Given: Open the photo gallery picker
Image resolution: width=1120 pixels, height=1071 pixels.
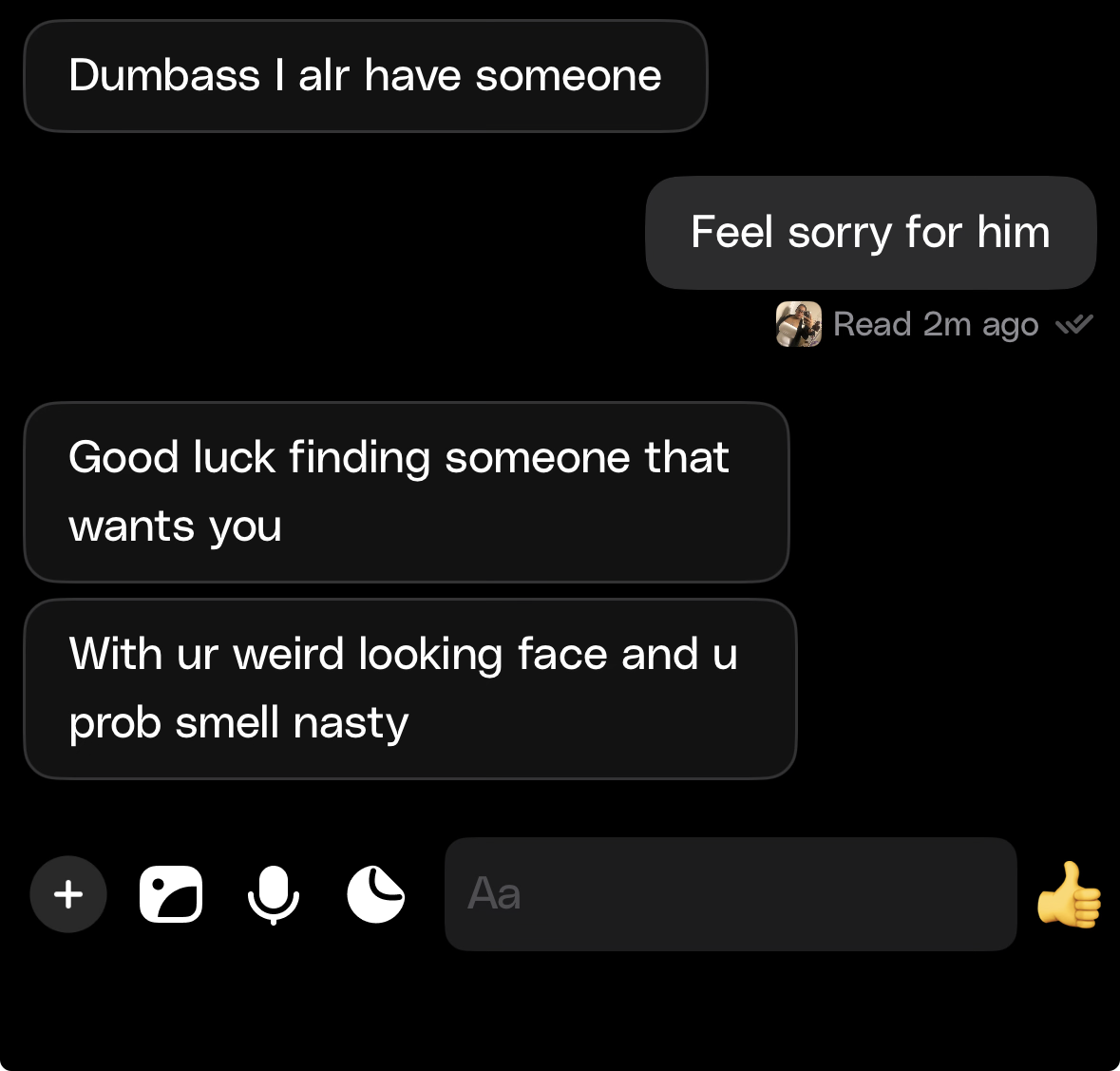Looking at the screenshot, I should (x=171, y=894).
